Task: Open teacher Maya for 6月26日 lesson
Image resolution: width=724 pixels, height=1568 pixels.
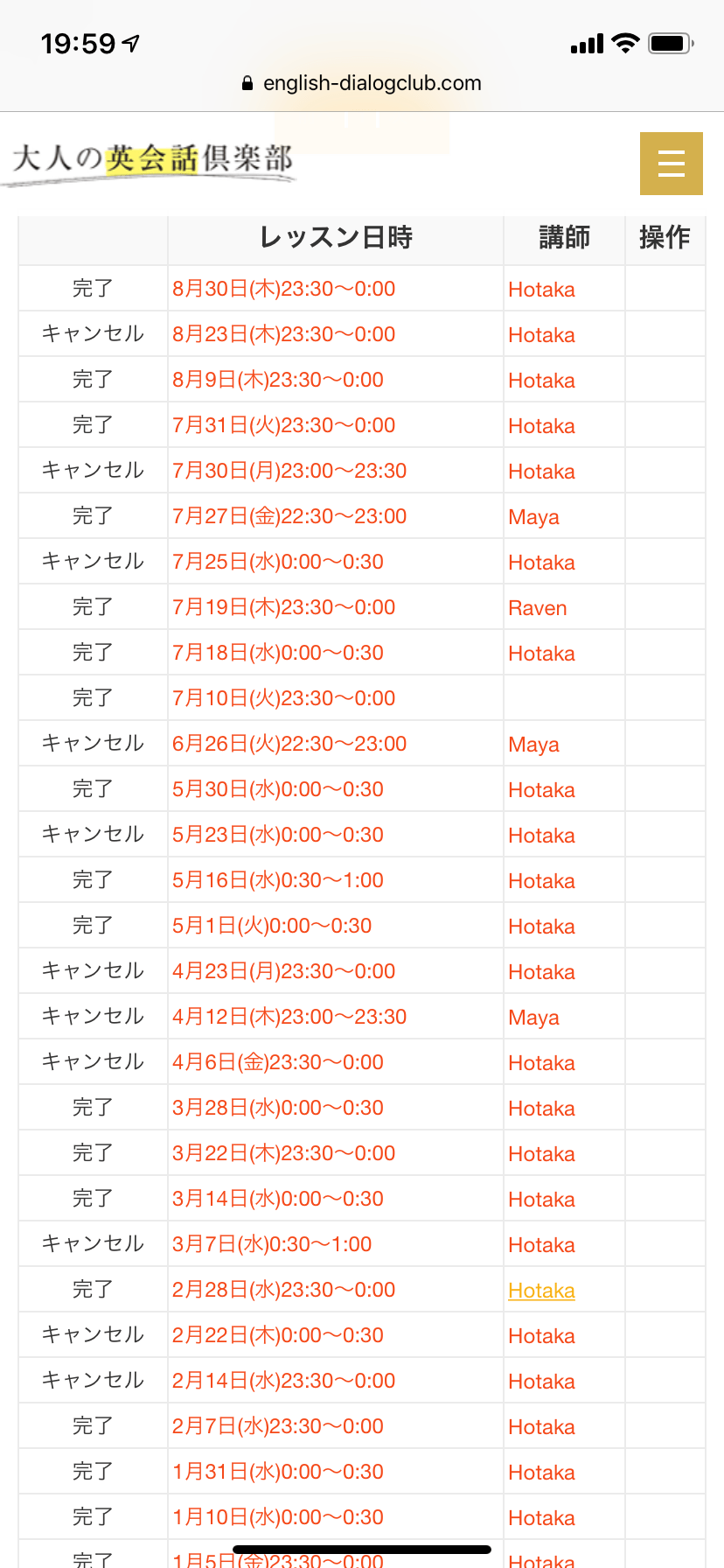Action: [533, 745]
